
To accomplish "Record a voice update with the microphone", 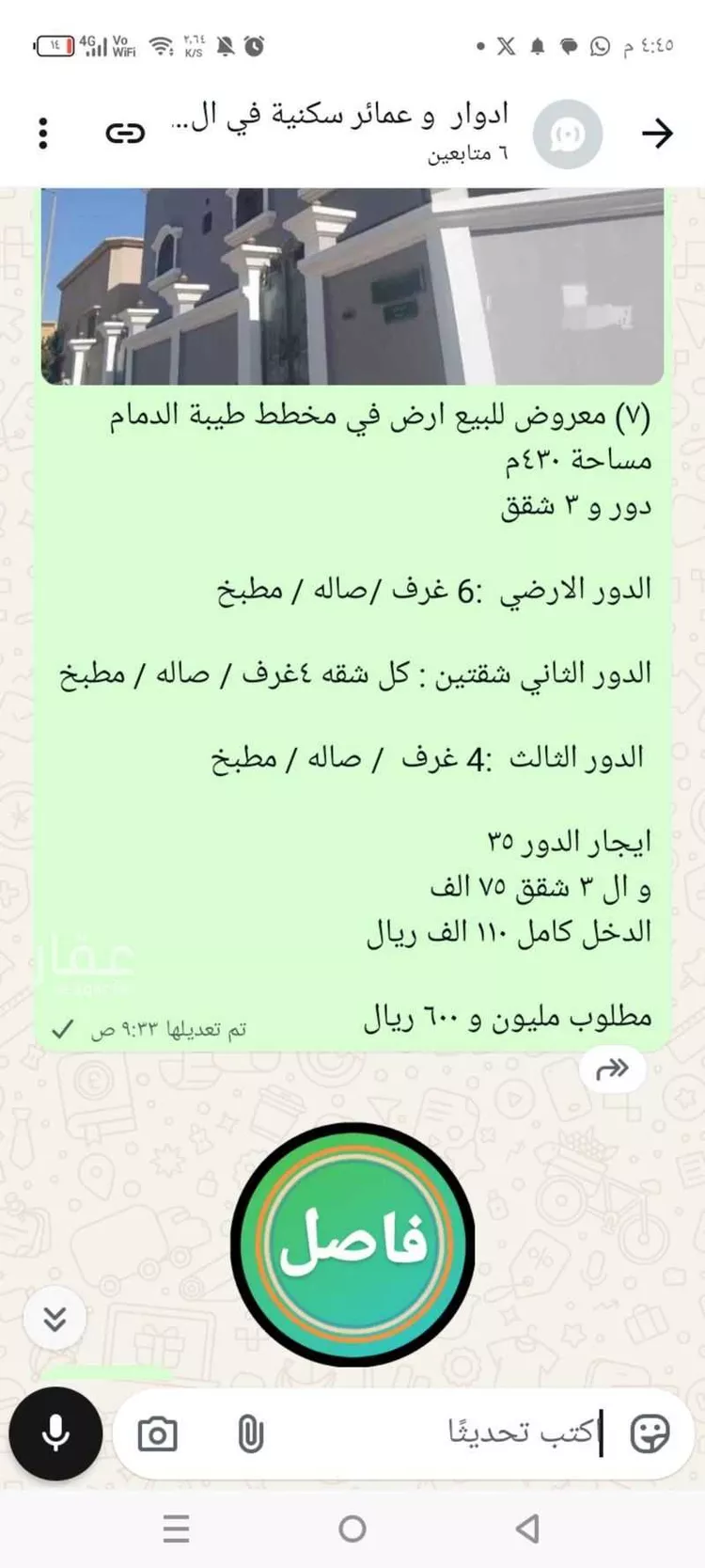I will [x=55, y=1434].
